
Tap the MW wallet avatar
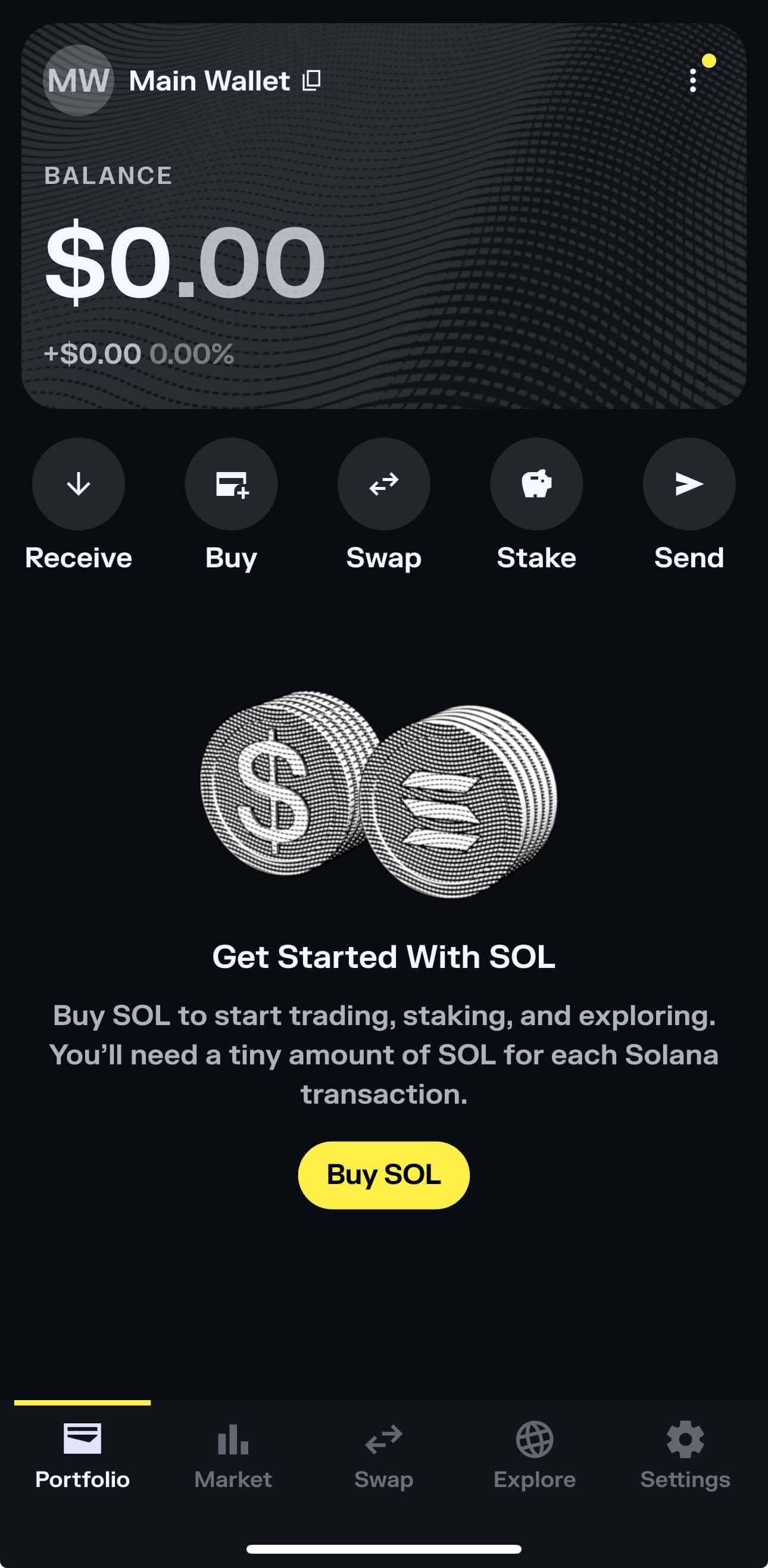(78, 80)
